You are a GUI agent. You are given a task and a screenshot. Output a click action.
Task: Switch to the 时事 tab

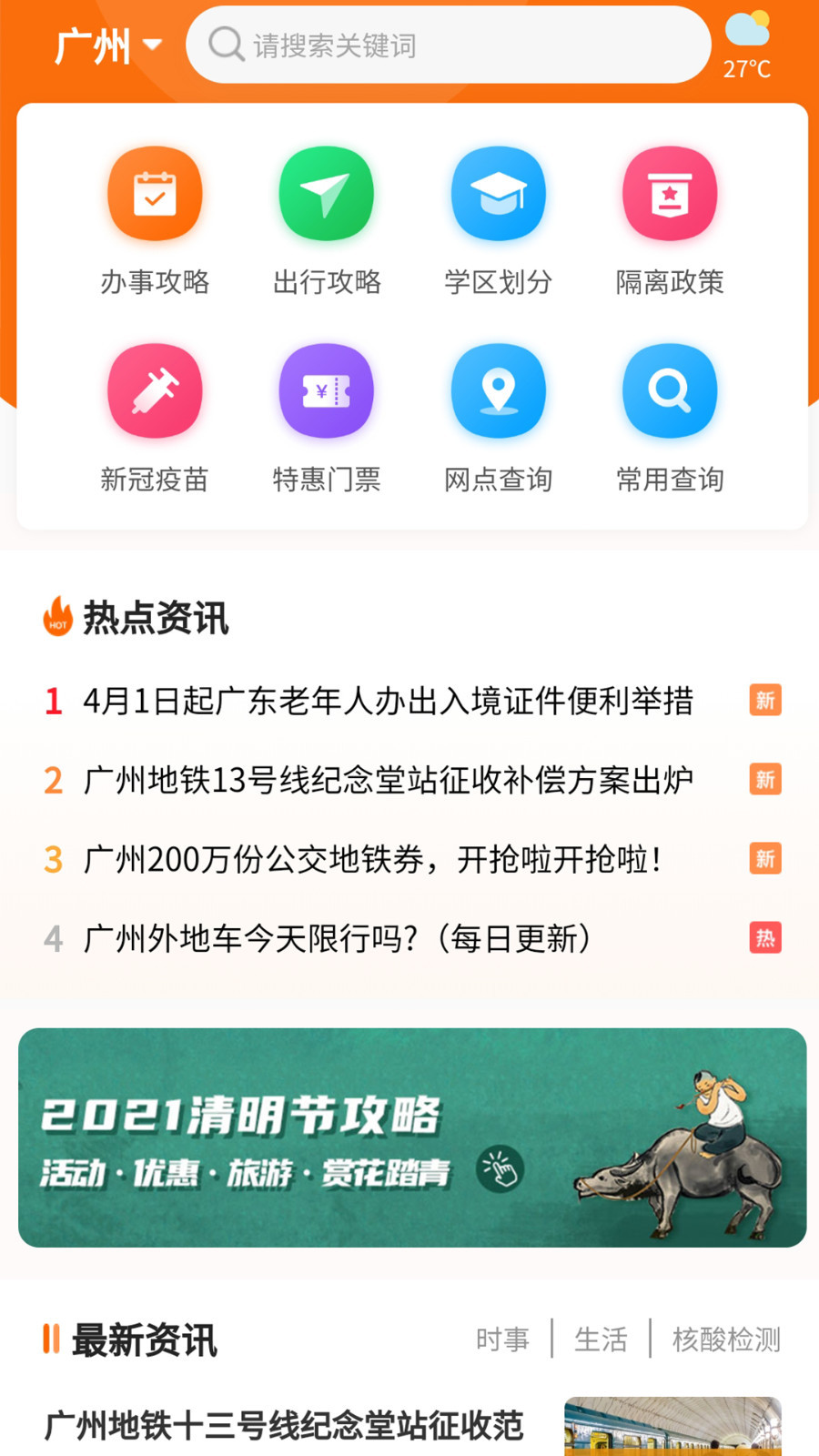[502, 1340]
